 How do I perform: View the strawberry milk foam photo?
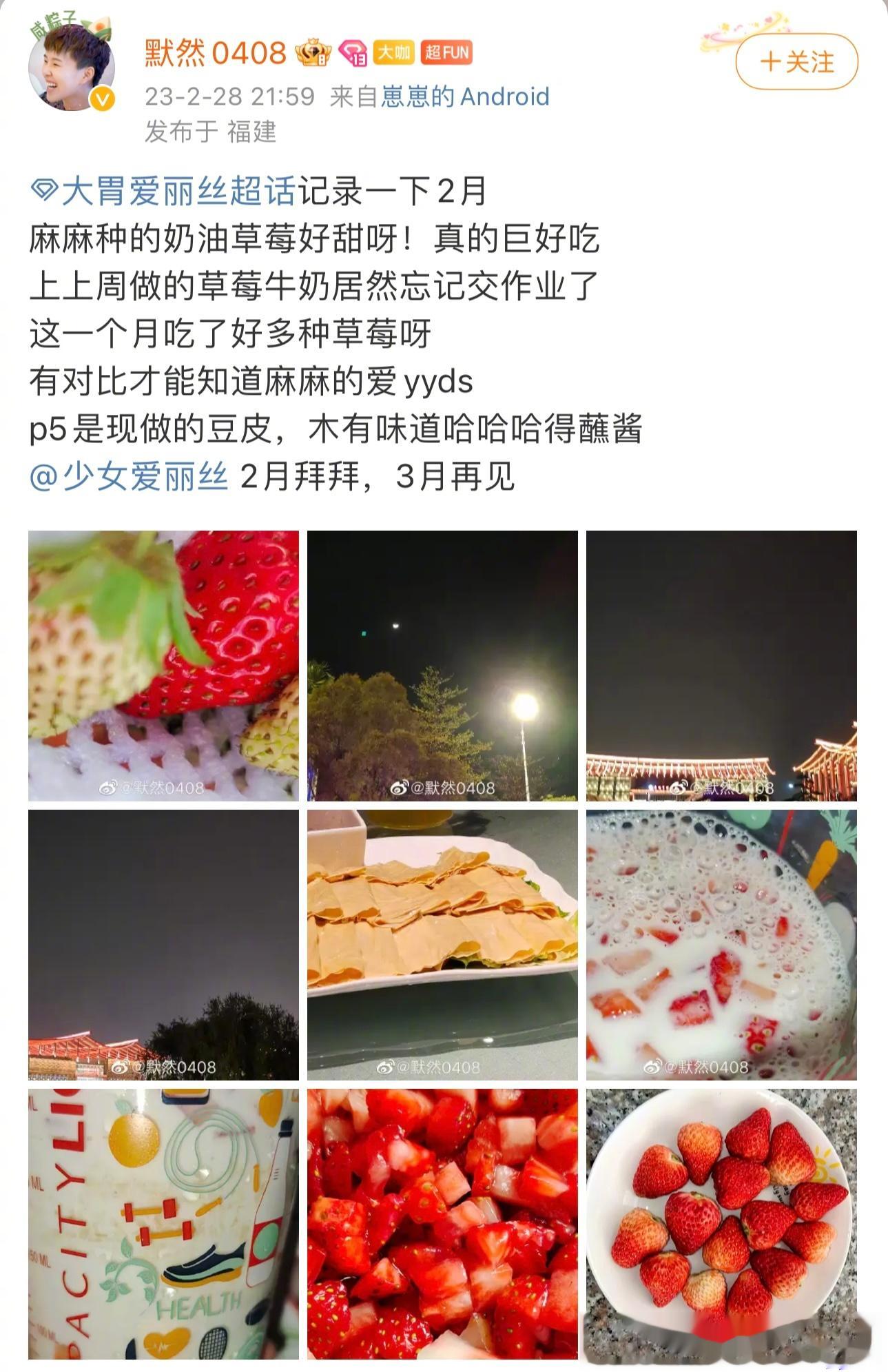(721, 944)
